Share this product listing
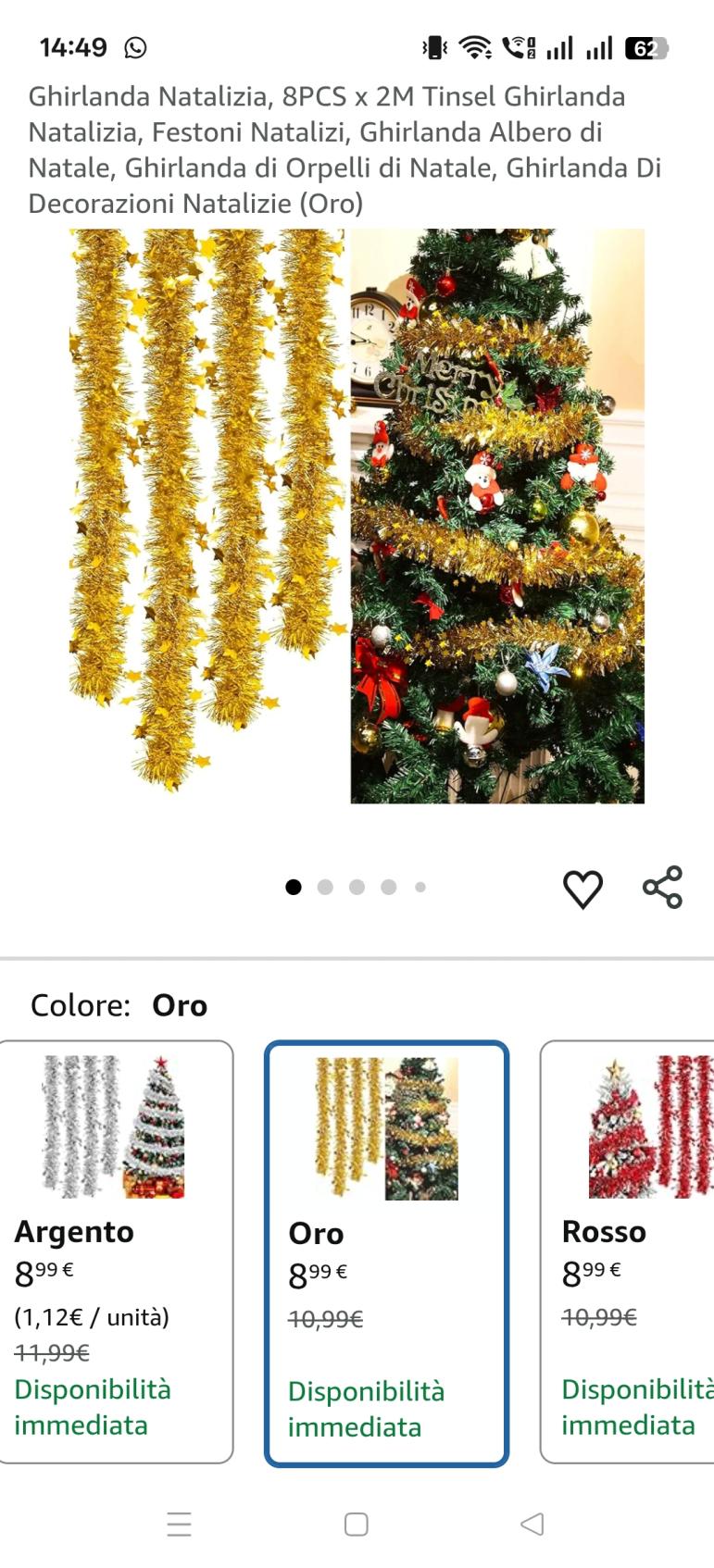Image resolution: width=714 pixels, height=1568 pixels. tap(662, 888)
